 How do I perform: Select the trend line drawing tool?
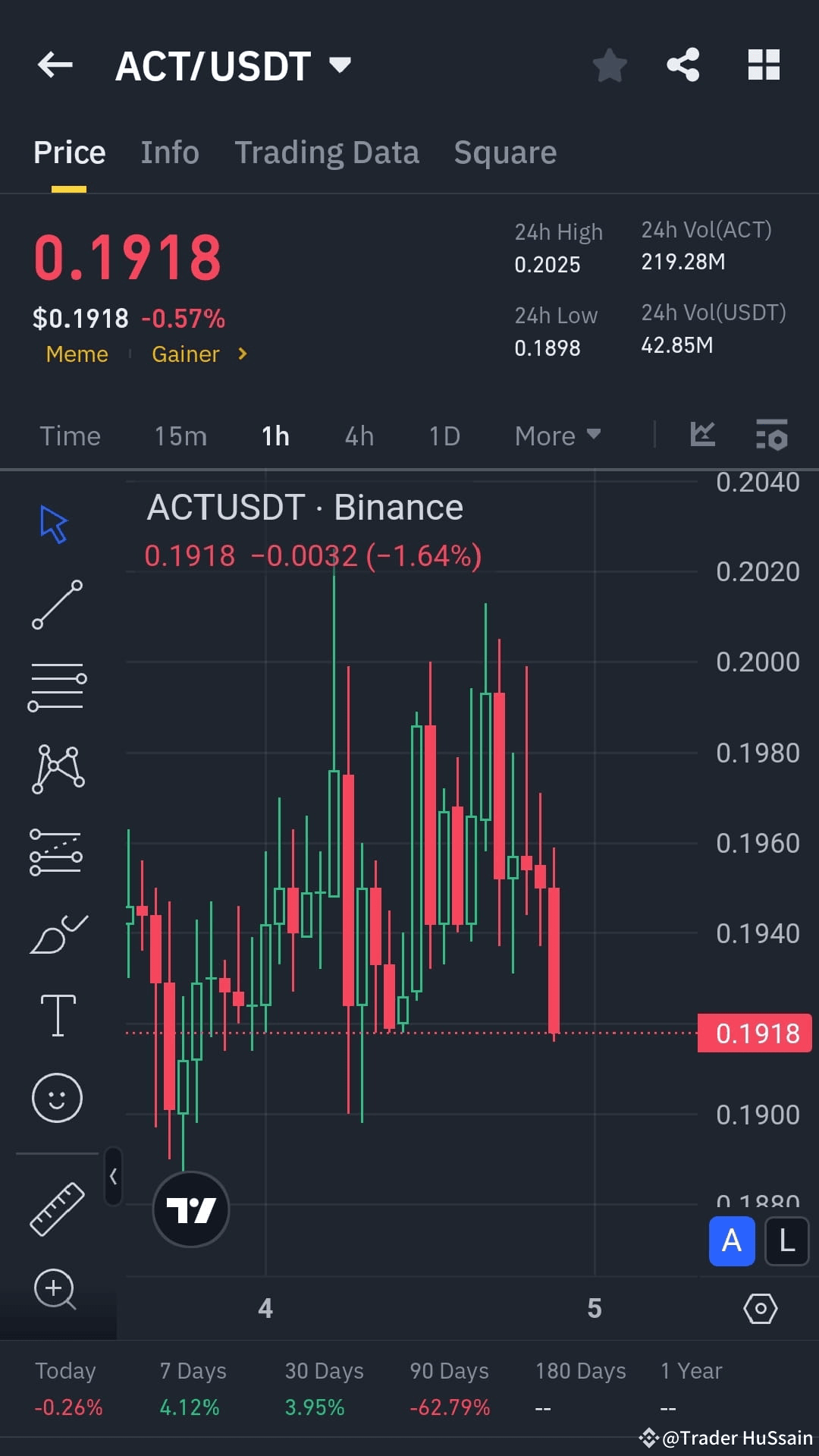pos(57,603)
